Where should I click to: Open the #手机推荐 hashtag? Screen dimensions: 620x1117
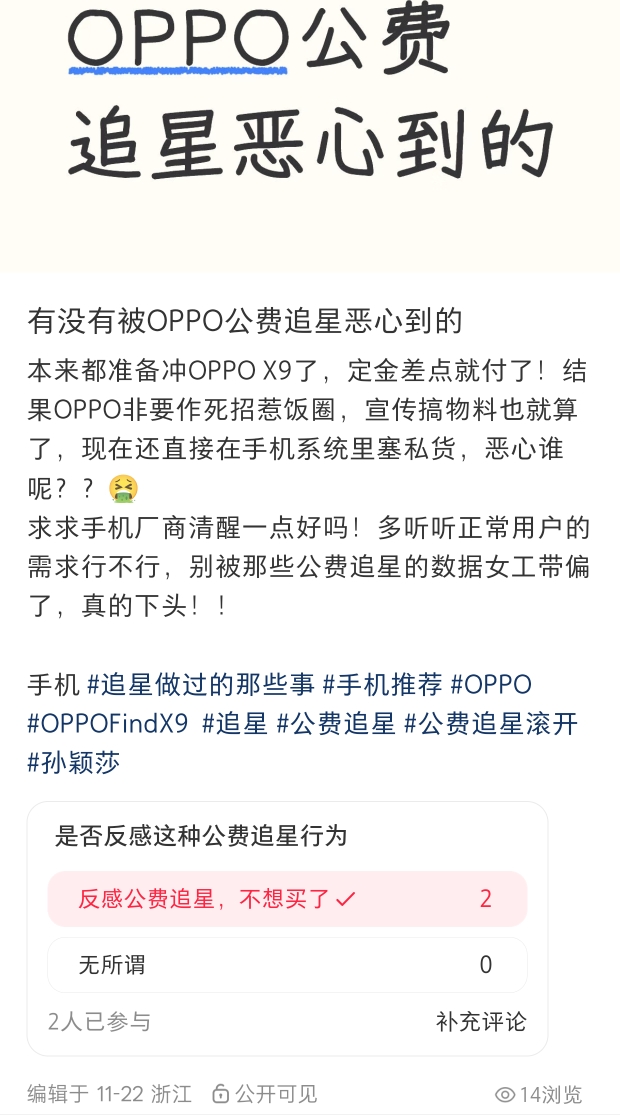pos(382,685)
